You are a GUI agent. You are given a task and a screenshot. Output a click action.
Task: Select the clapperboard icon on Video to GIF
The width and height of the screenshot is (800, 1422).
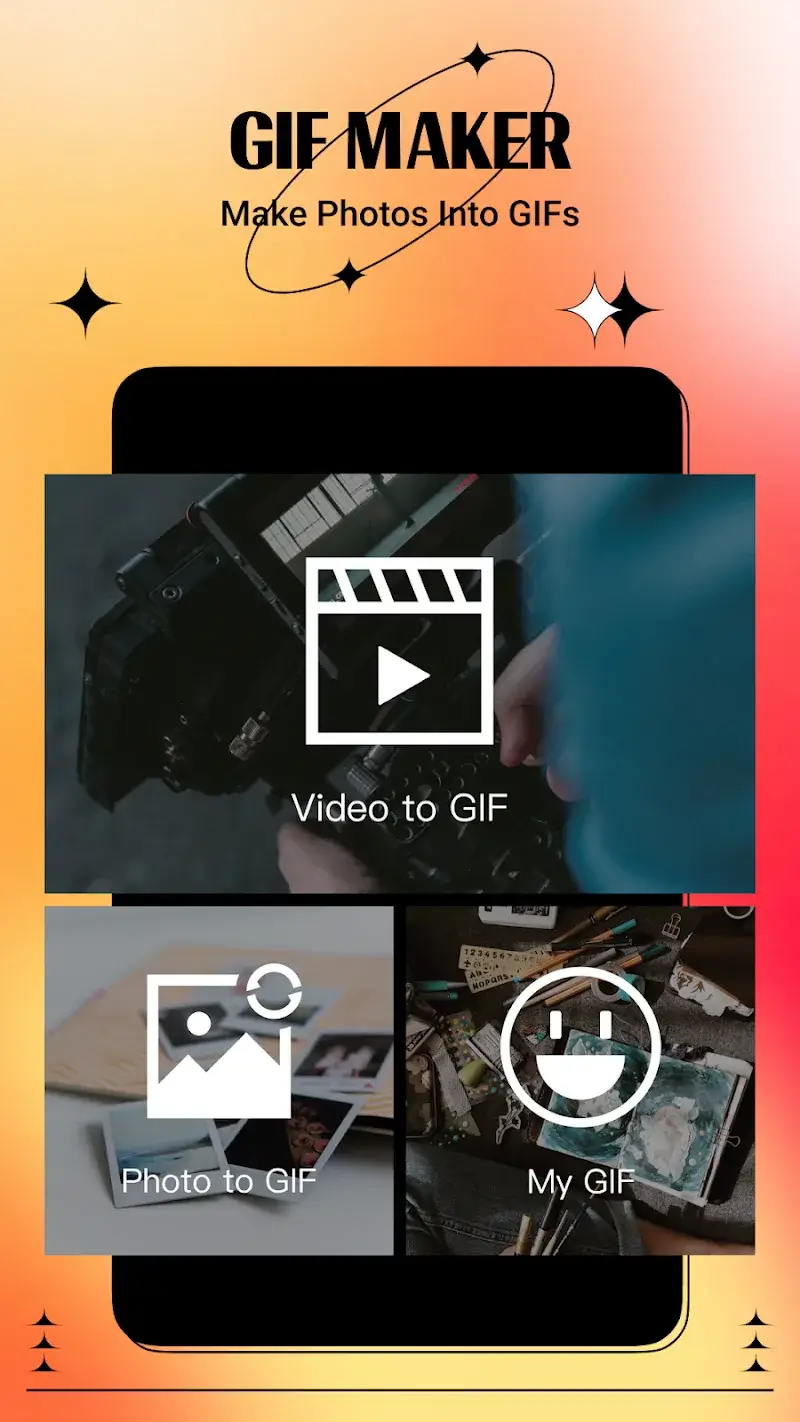coord(398,650)
